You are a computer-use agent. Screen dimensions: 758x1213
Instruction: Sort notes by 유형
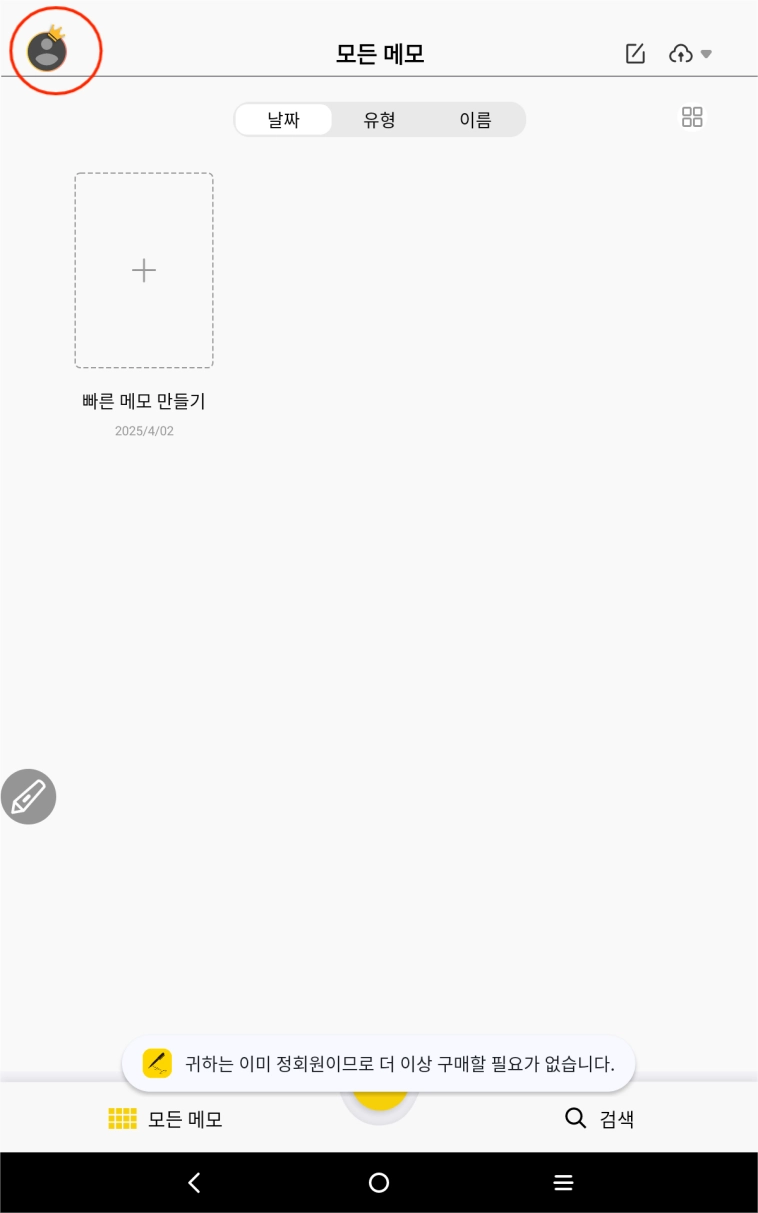[379, 120]
